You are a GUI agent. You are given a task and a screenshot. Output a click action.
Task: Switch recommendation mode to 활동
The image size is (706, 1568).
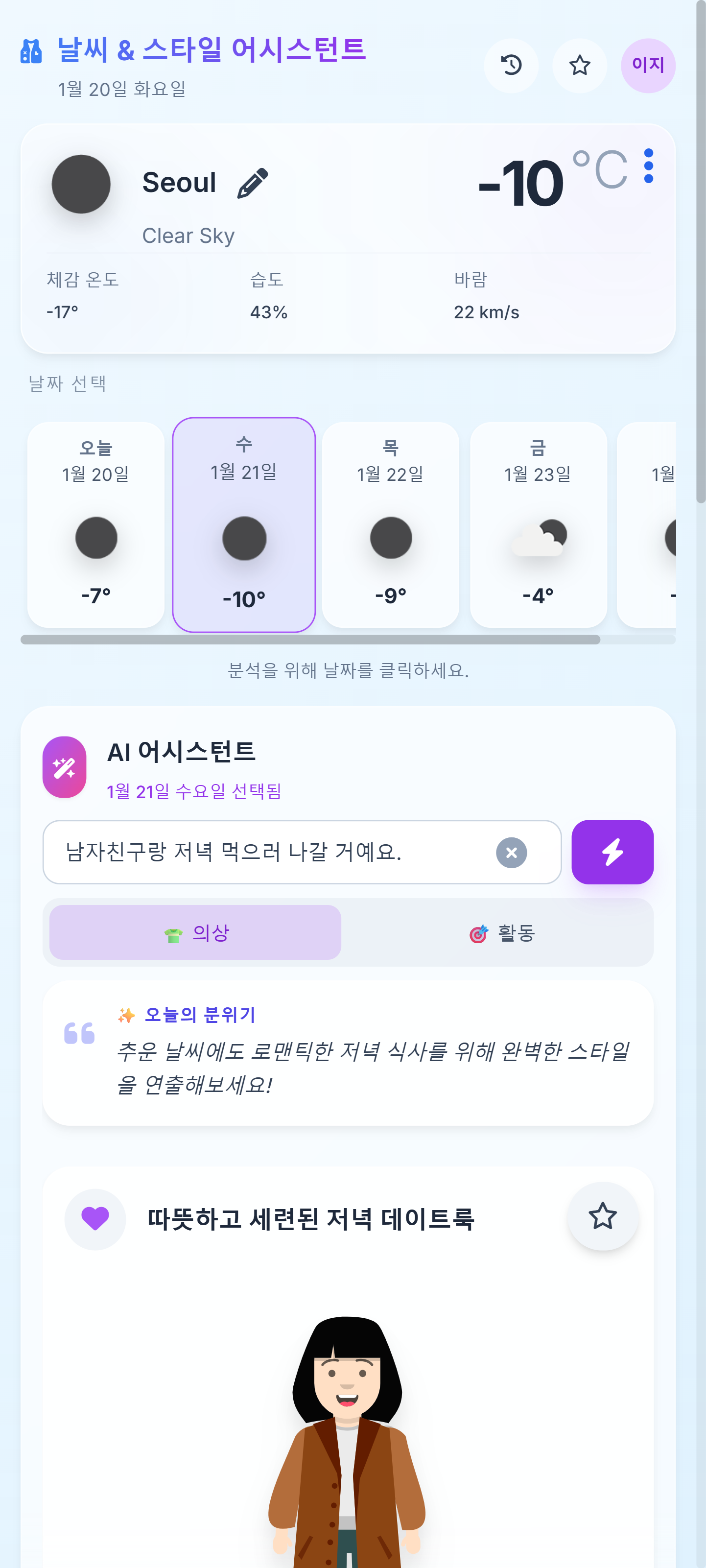click(x=500, y=932)
